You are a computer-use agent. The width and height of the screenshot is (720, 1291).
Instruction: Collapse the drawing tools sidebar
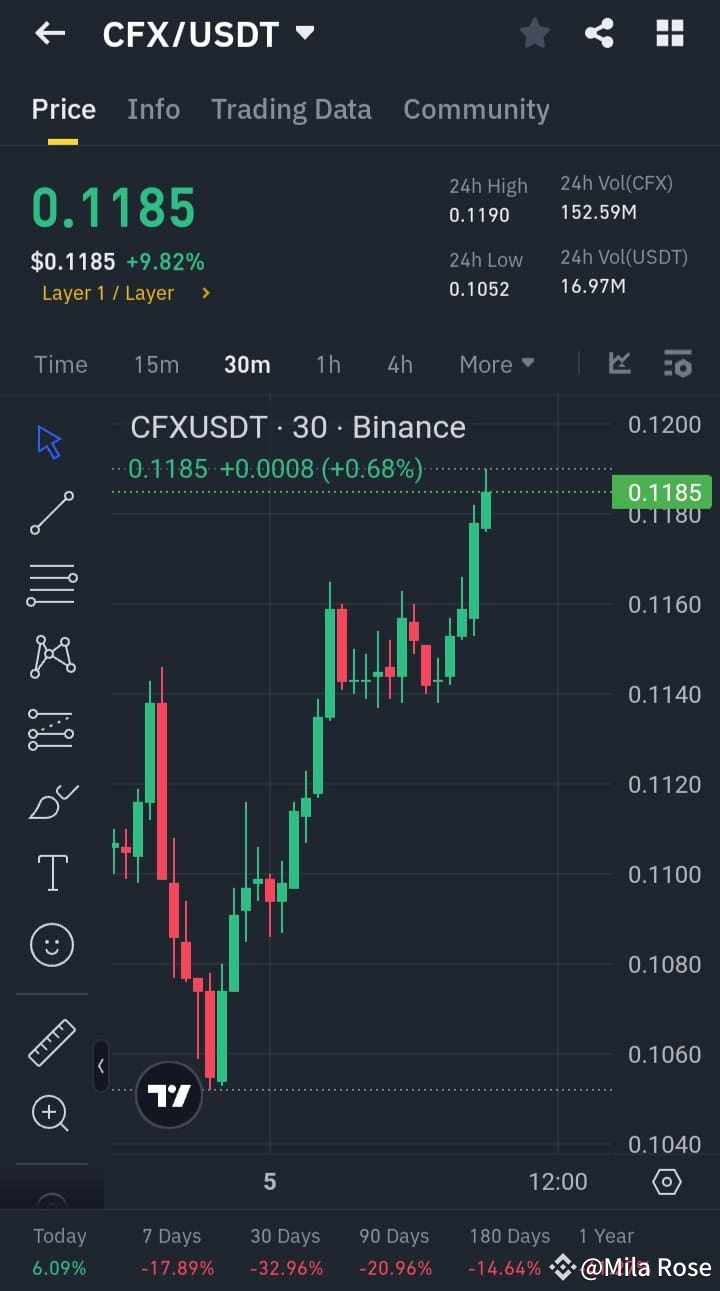click(x=101, y=1066)
